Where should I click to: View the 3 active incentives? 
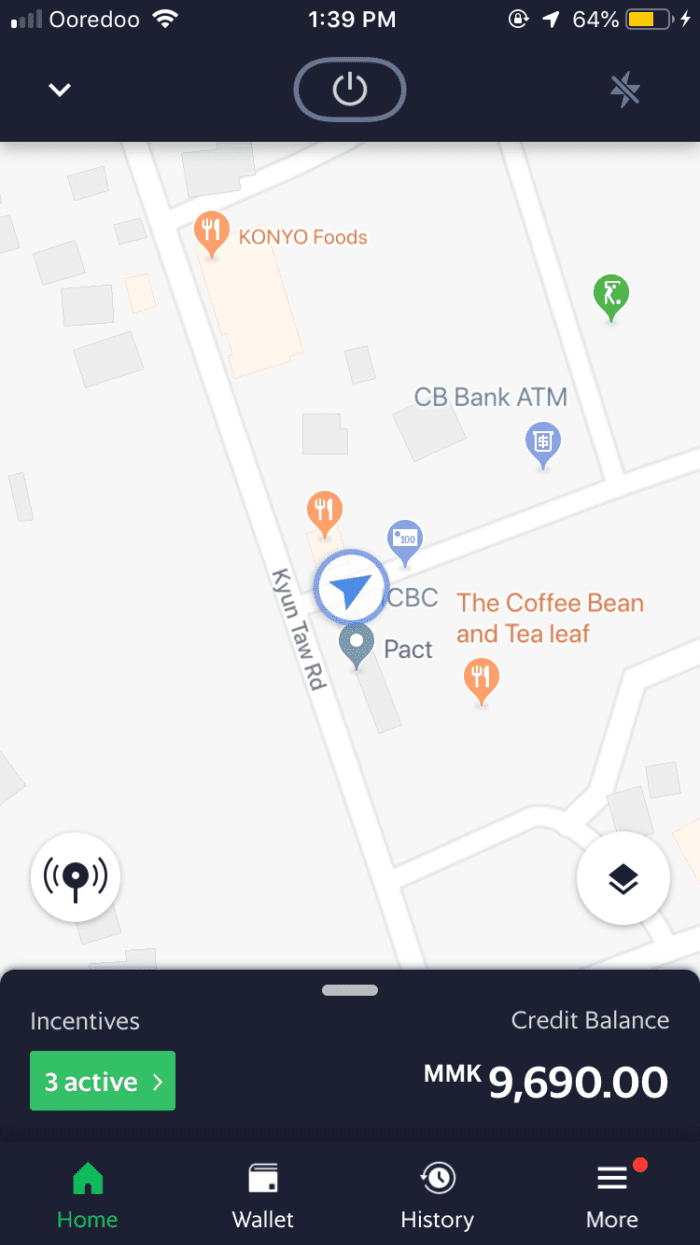(x=103, y=1081)
